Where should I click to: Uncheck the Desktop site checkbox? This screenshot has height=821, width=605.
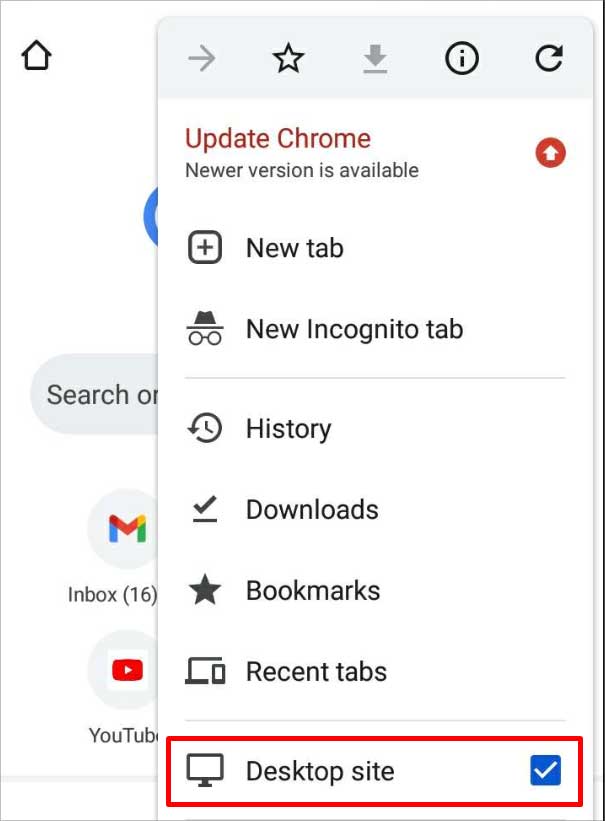pos(545,770)
